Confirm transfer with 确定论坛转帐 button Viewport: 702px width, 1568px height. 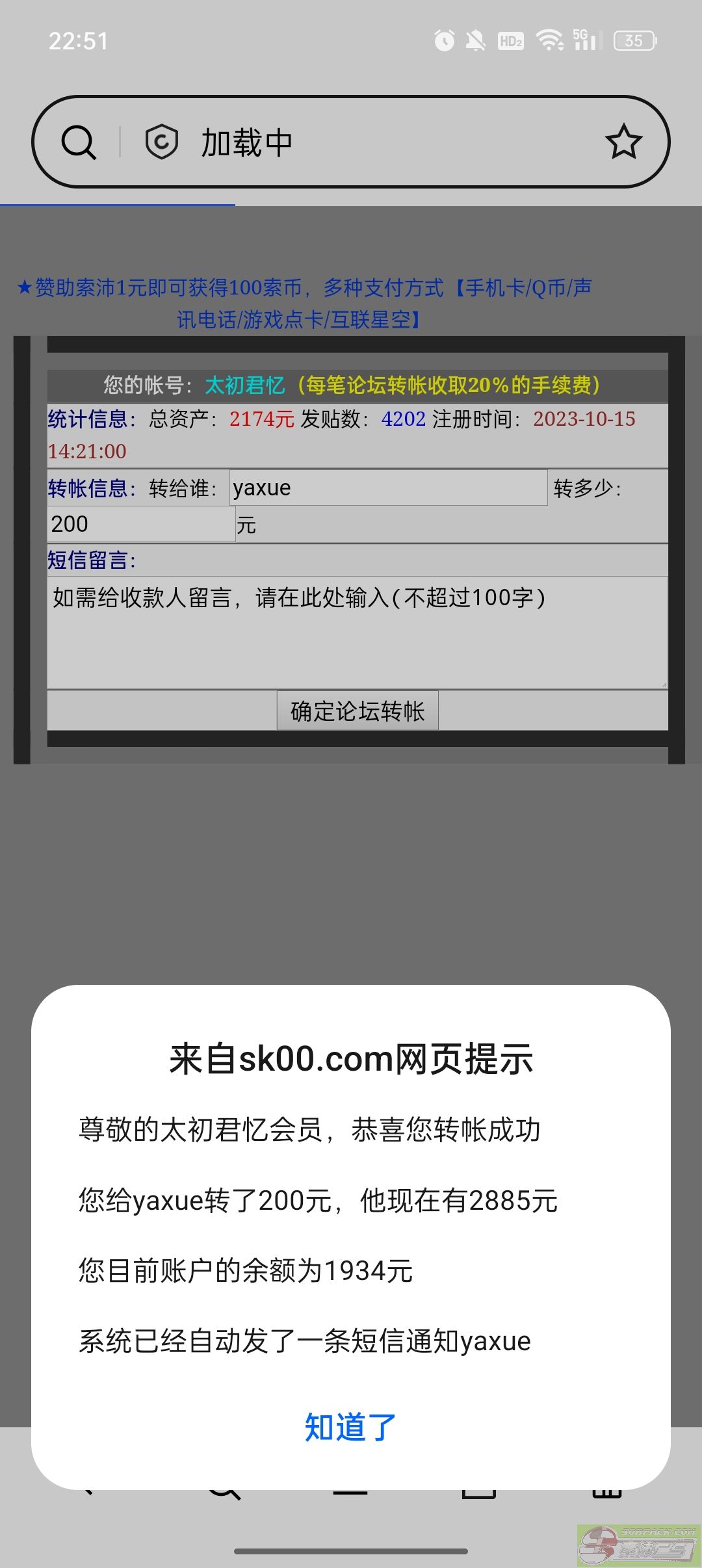point(357,711)
